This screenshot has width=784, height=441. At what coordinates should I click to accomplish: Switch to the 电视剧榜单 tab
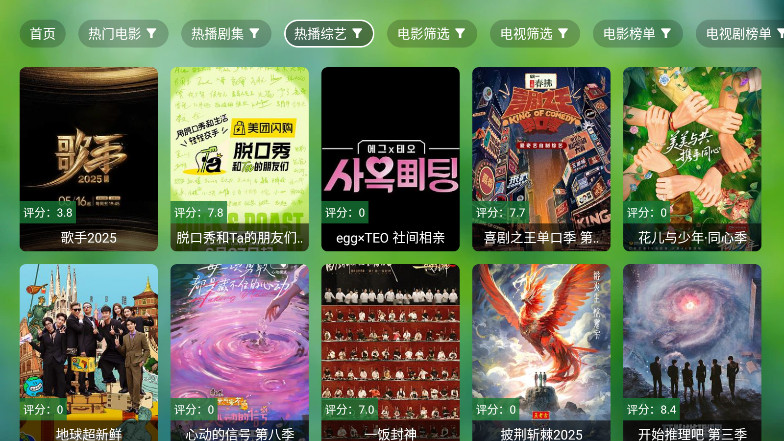pyautogui.click(x=740, y=34)
